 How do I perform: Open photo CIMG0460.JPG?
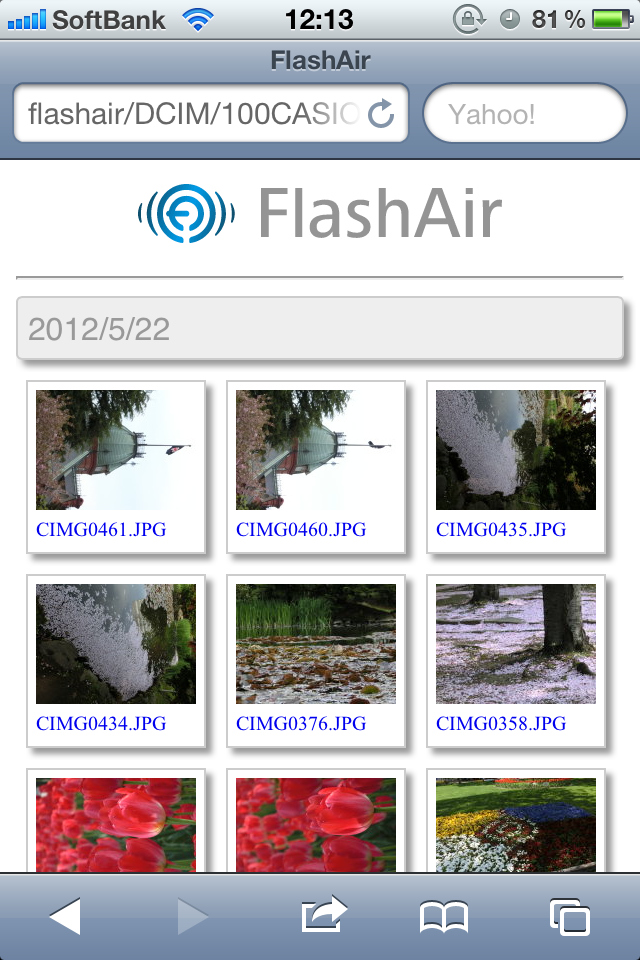(316, 452)
